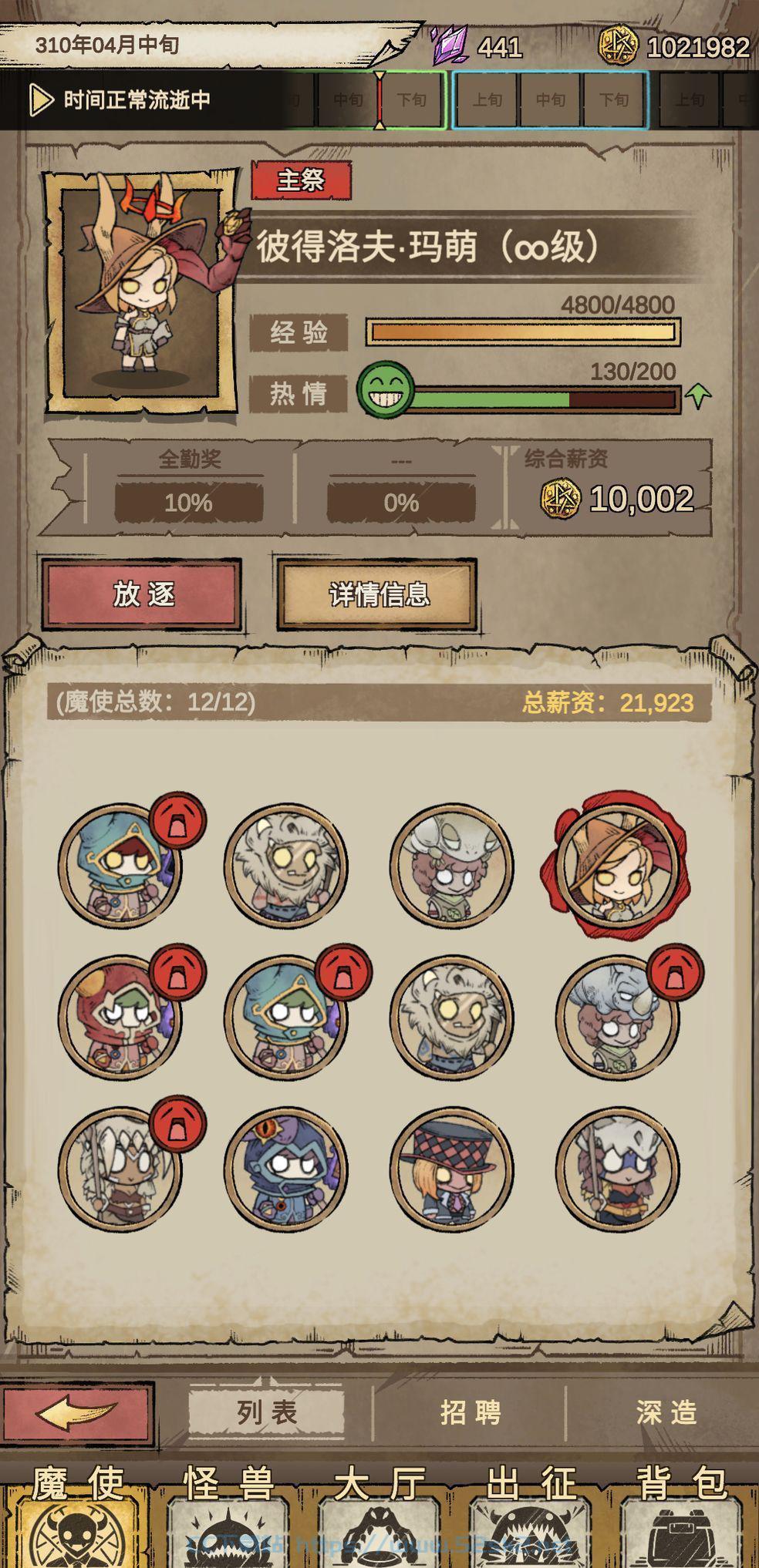The image size is (759, 1568).
Task: Select the white-haired dark-skinned character
Action: click(x=120, y=1169)
